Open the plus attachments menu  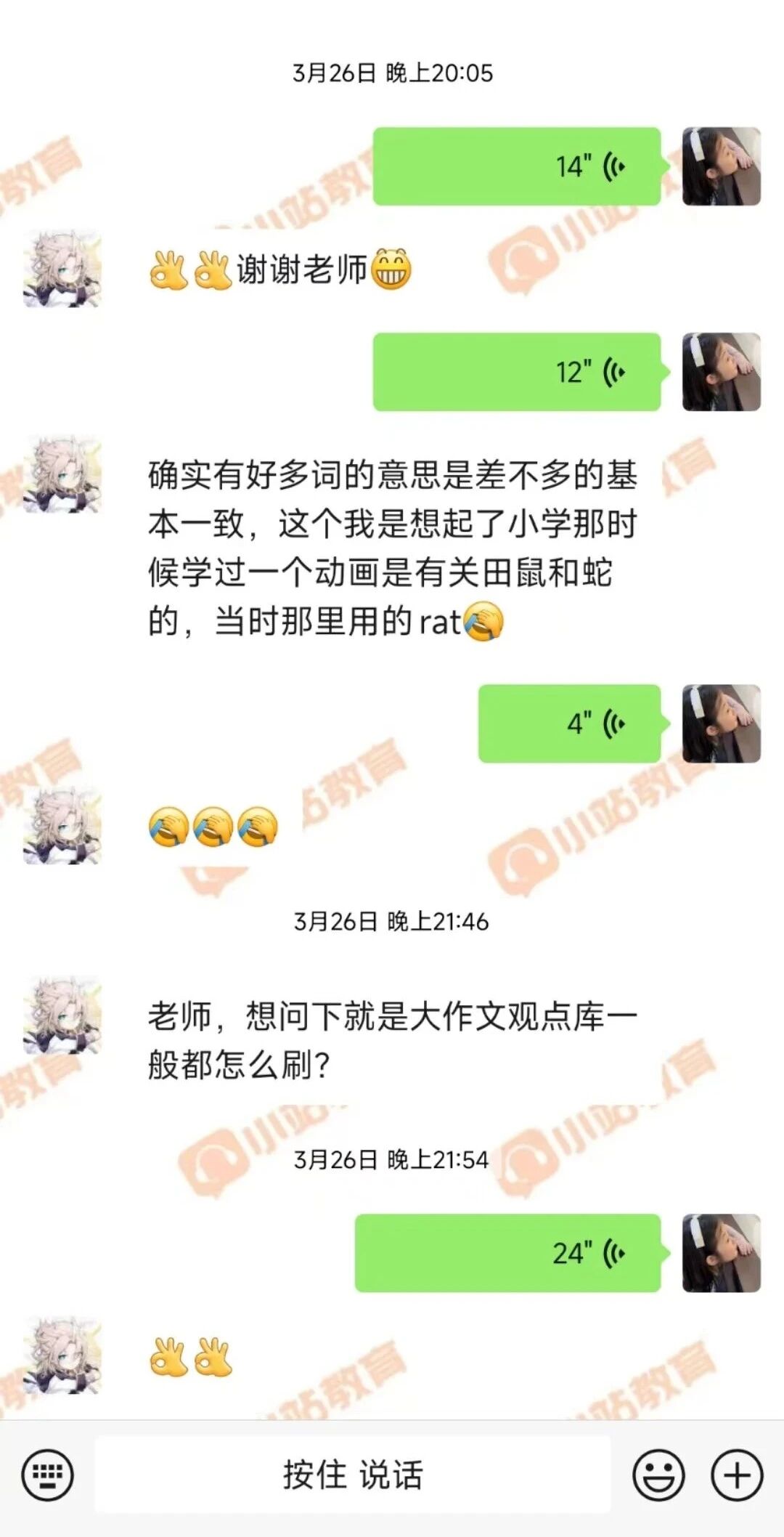(x=737, y=1475)
